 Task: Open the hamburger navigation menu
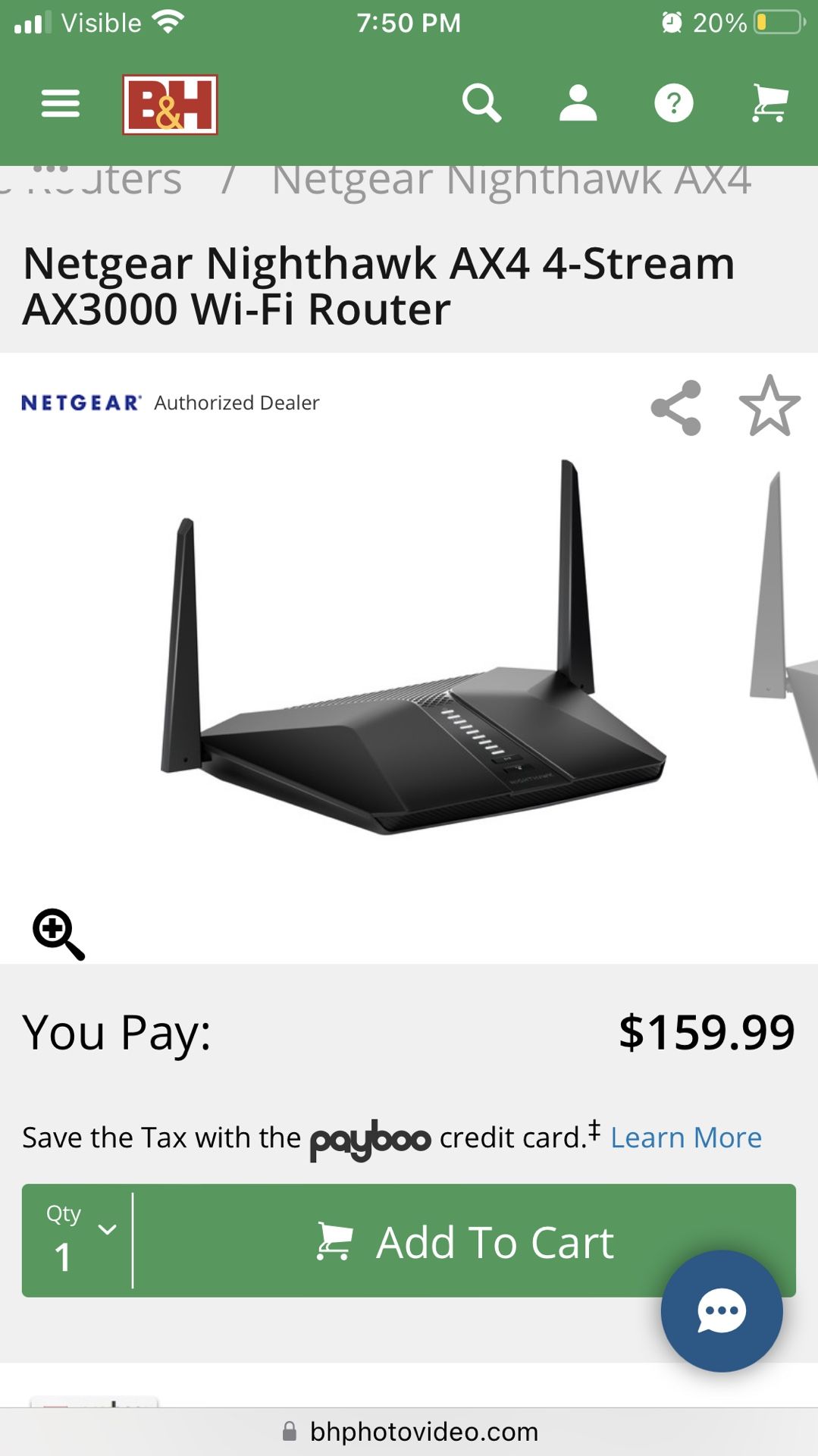click(61, 104)
